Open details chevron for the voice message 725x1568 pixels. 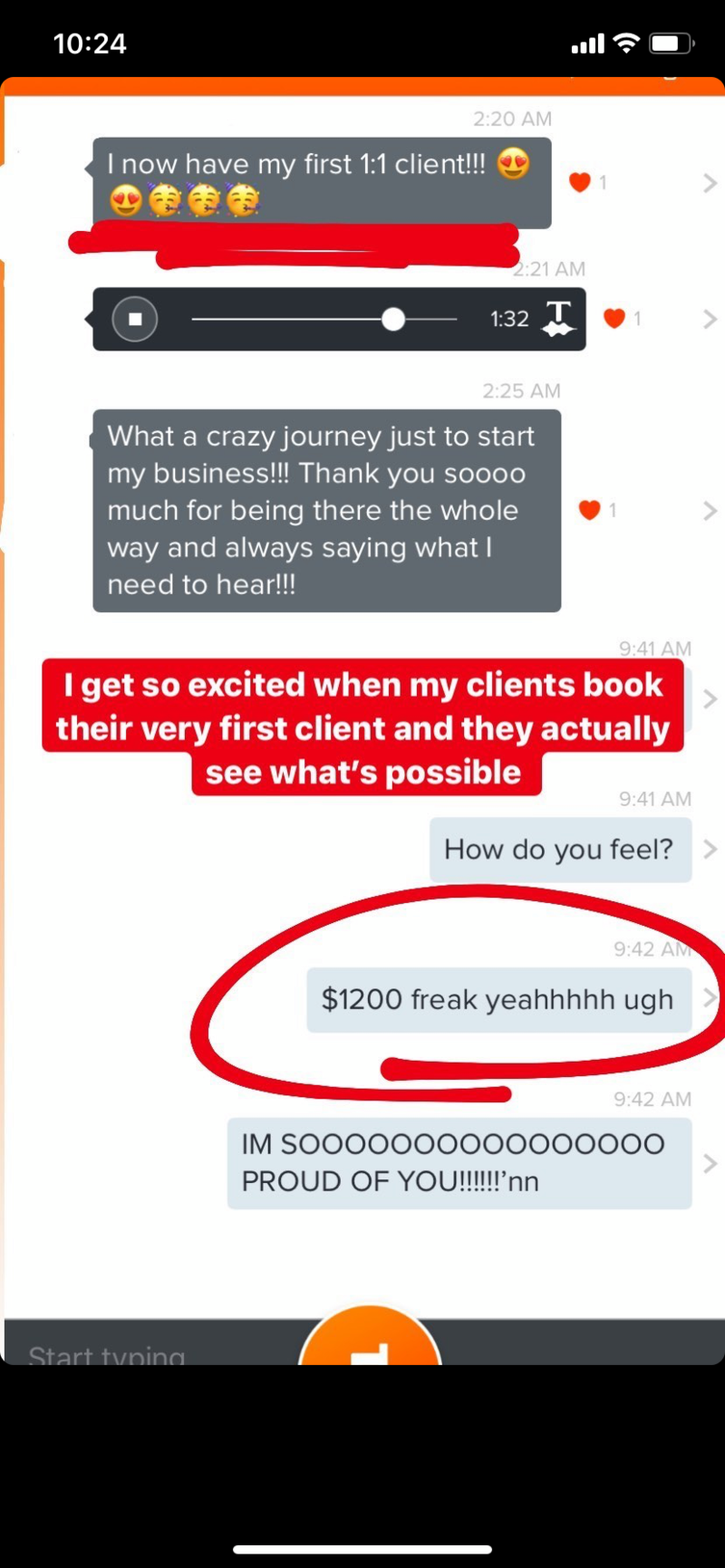click(710, 319)
